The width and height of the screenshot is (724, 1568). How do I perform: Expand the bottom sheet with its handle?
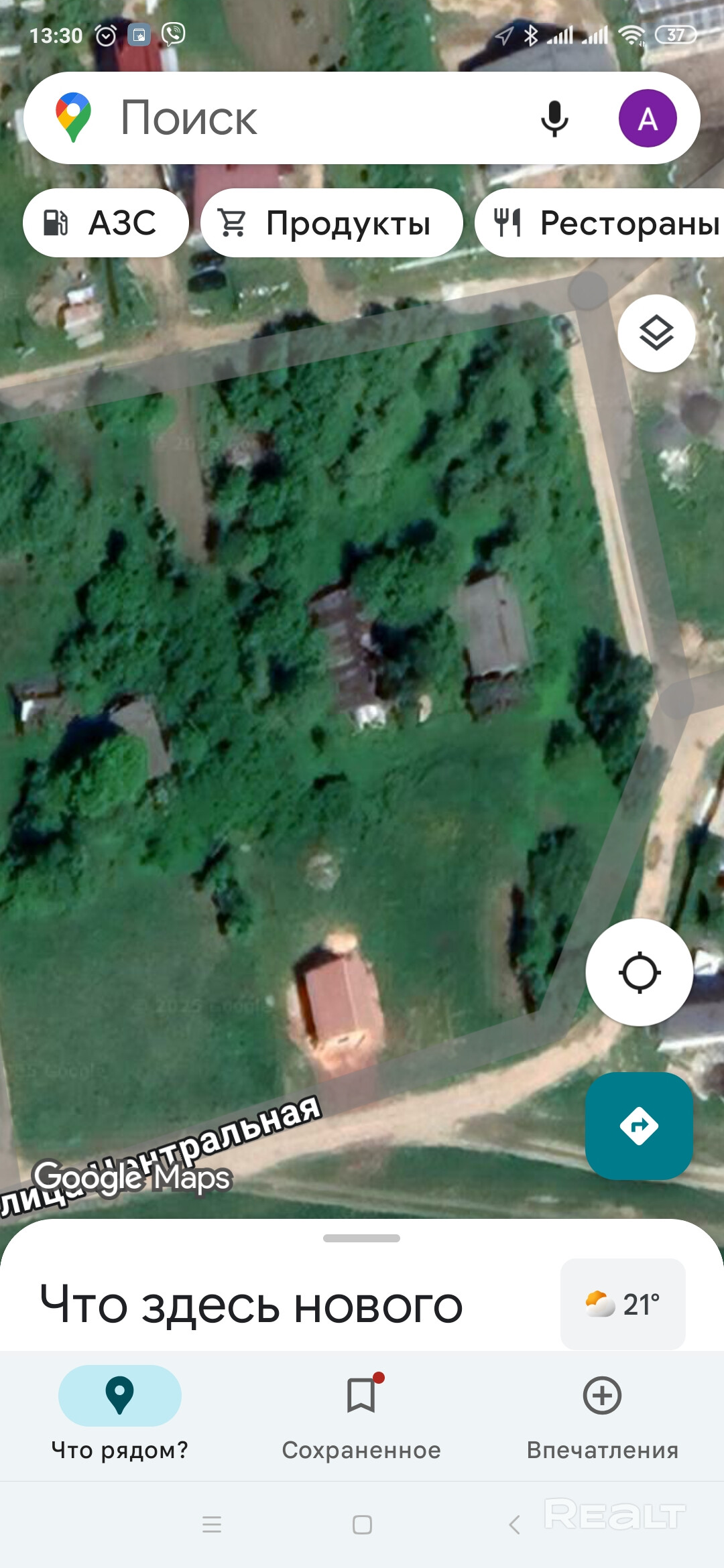(x=361, y=1238)
